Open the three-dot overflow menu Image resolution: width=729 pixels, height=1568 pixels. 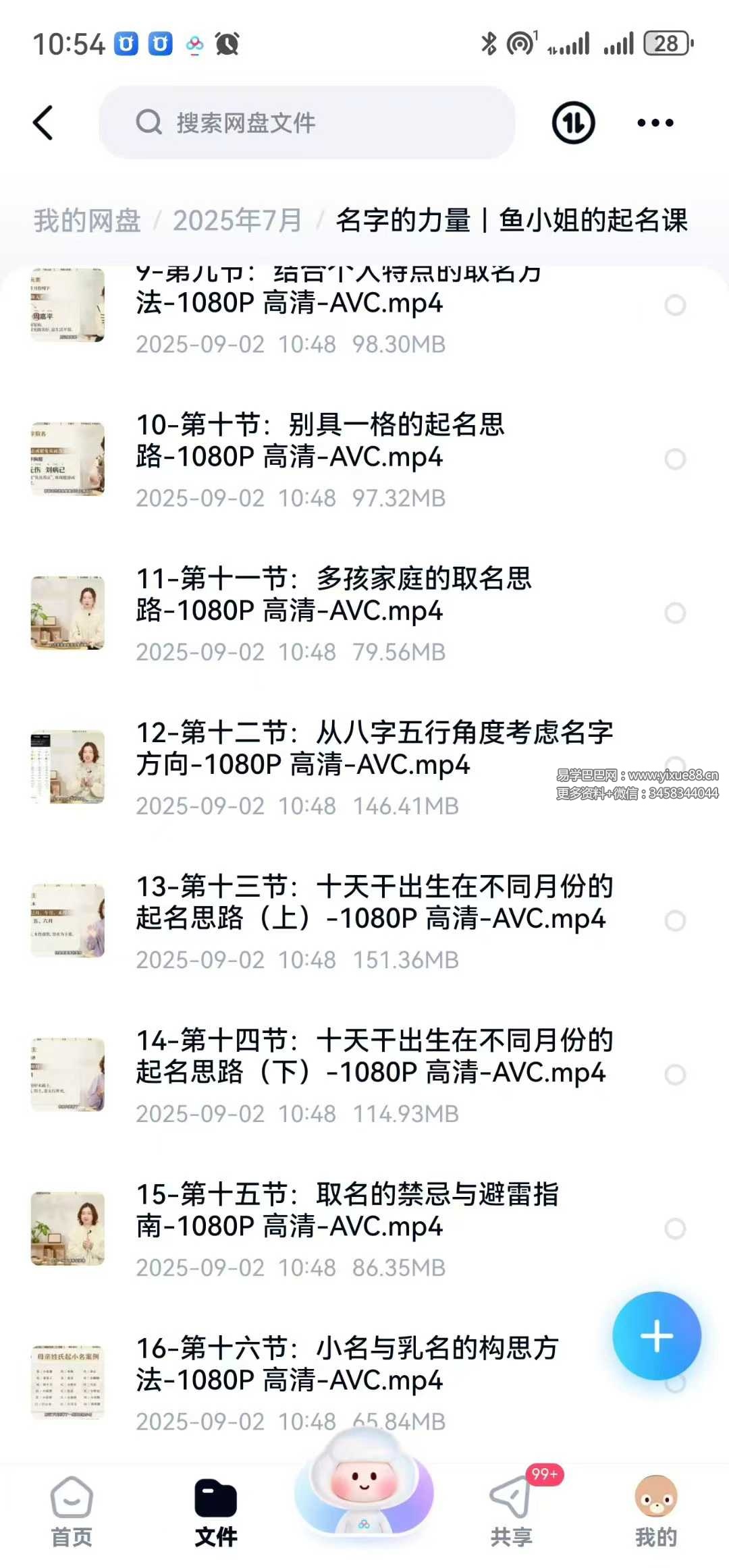click(x=655, y=123)
